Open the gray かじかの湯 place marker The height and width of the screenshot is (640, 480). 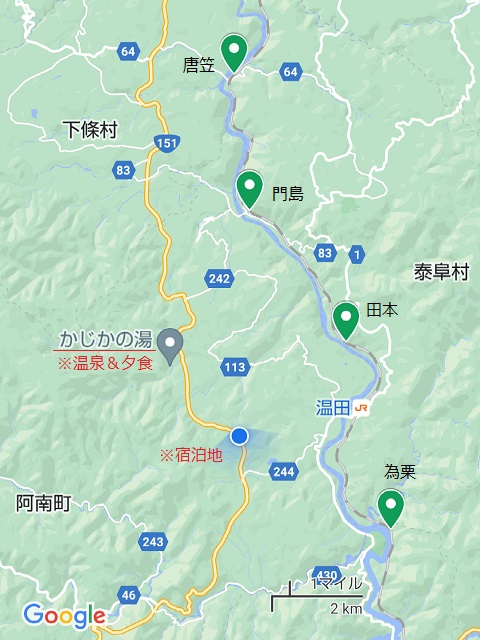coord(170,347)
